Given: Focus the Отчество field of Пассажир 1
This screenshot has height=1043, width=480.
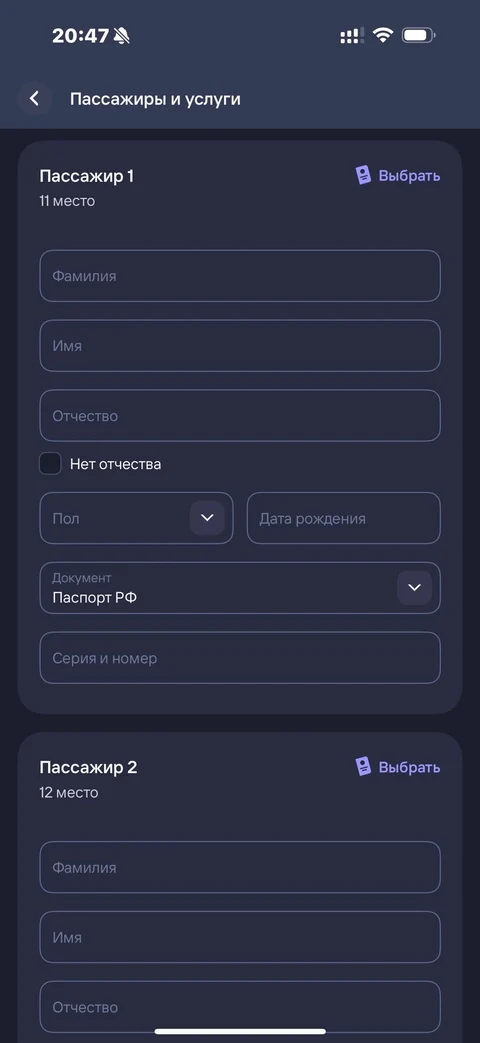Looking at the screenshot, I should click(240, 416).
